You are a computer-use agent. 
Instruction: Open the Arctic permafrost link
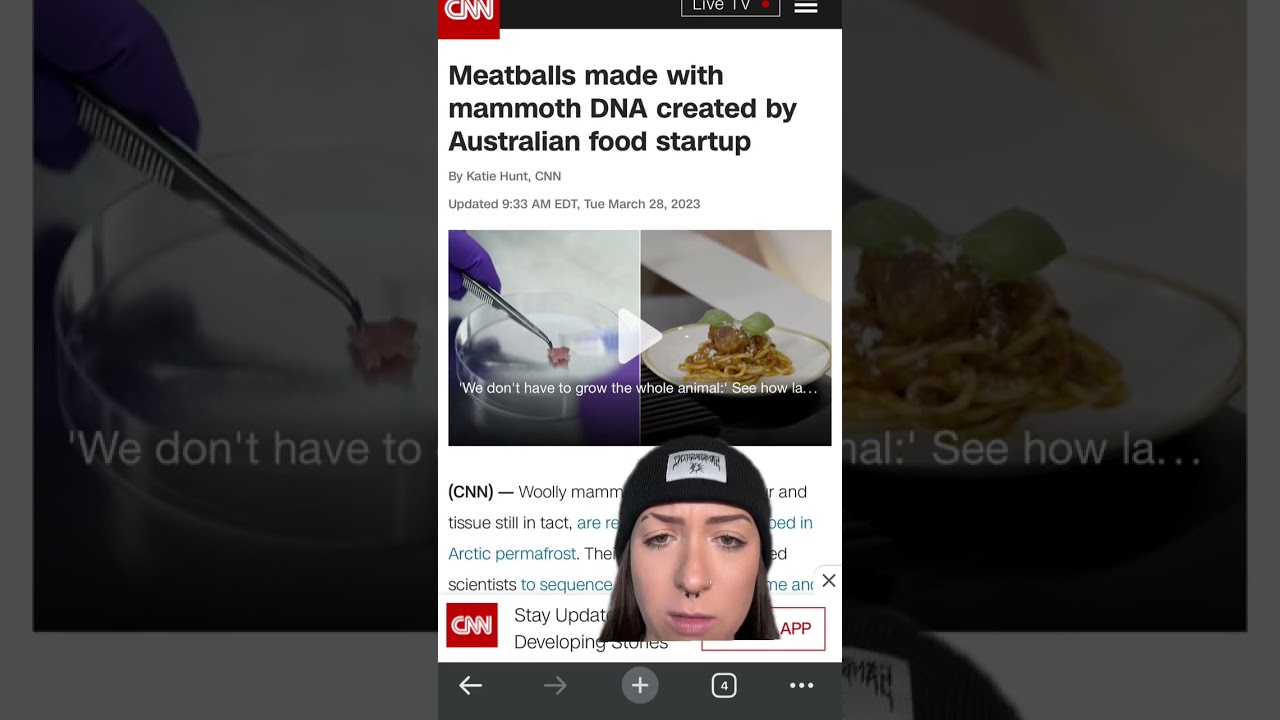tap(512, 553)
